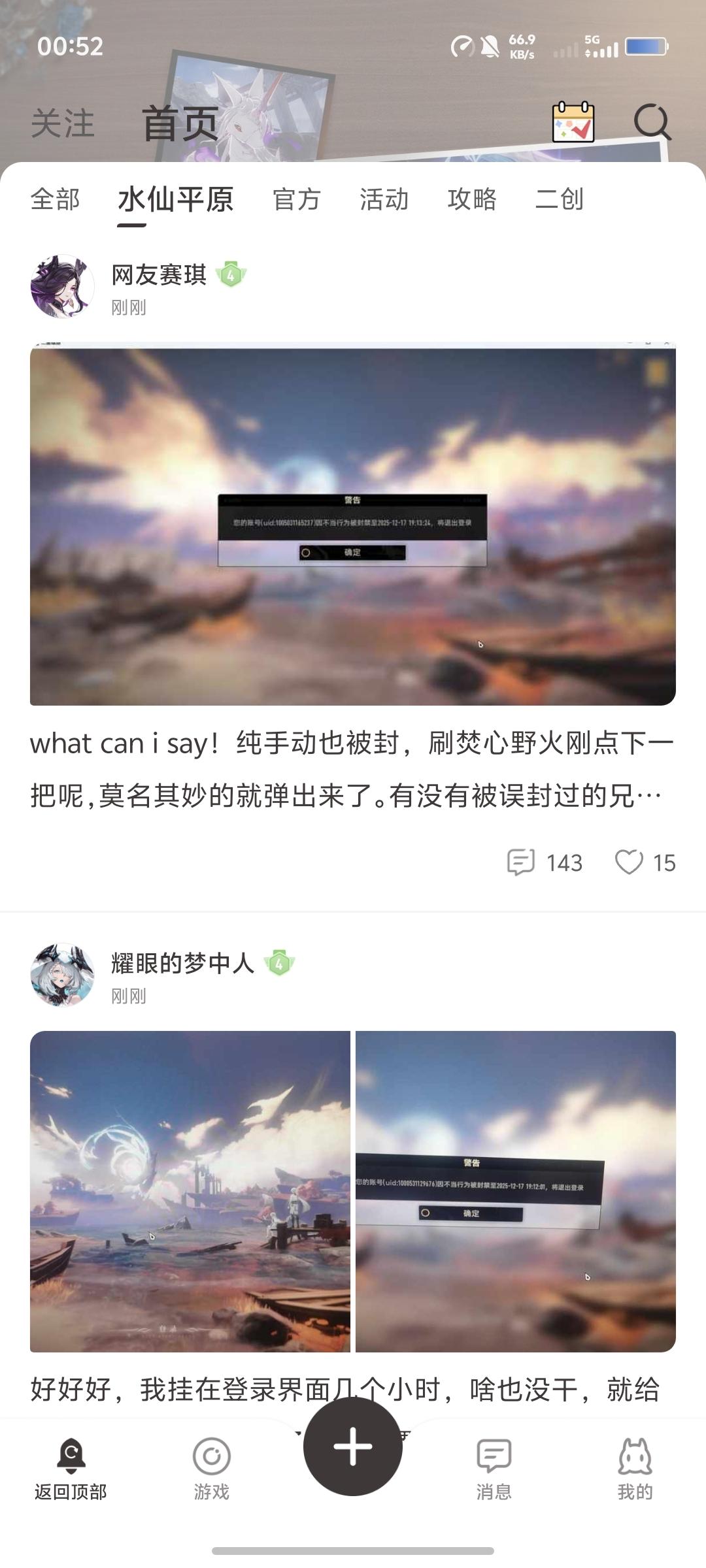Select the 全部 category tab

tap(55, 199)
